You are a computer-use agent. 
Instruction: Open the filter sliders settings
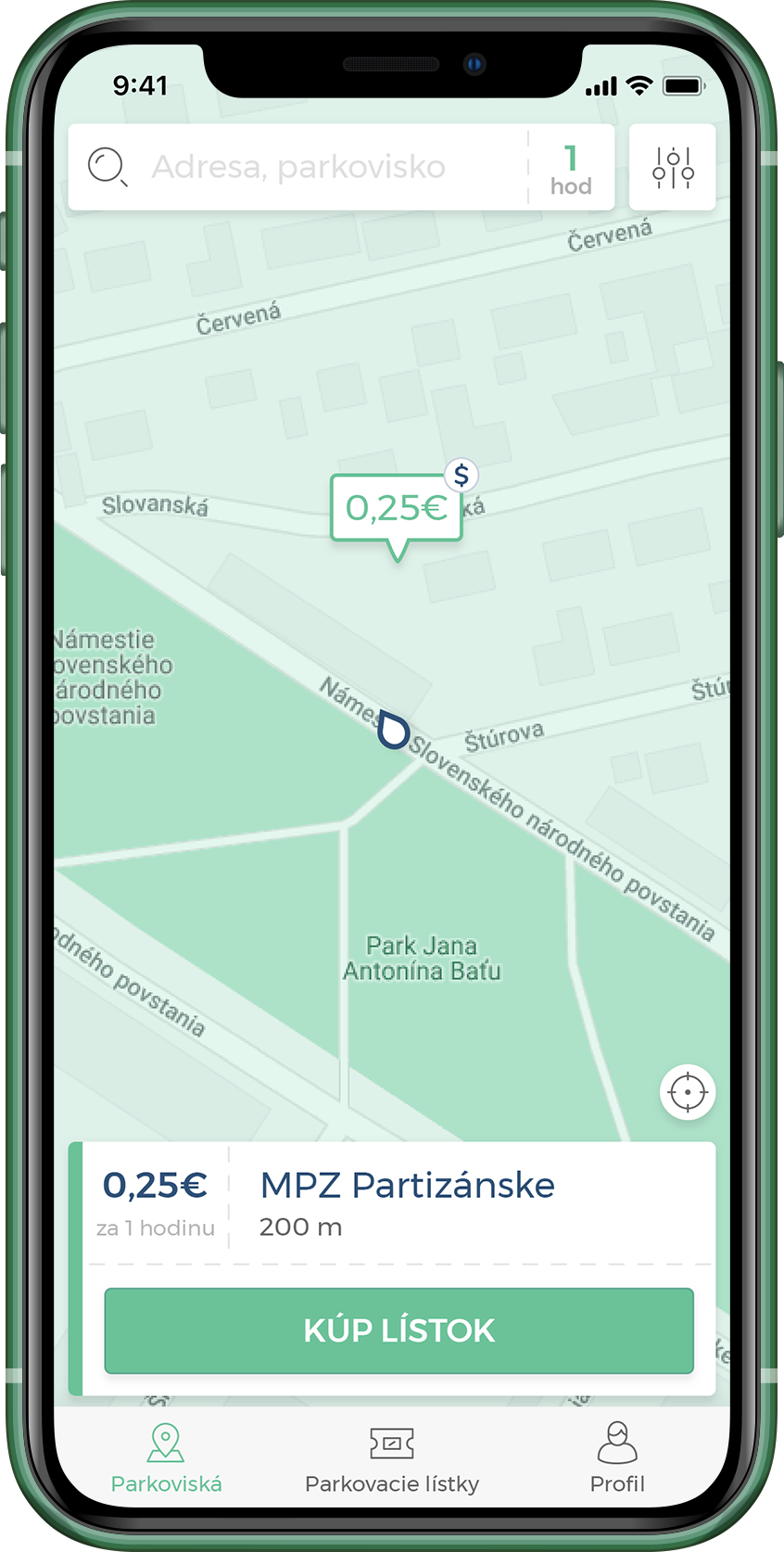point(673,168)
